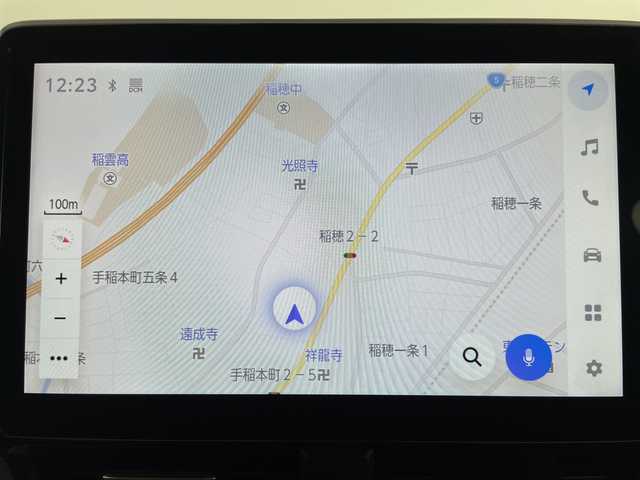Zoom out of the map
640x480 pixels.
61,318
